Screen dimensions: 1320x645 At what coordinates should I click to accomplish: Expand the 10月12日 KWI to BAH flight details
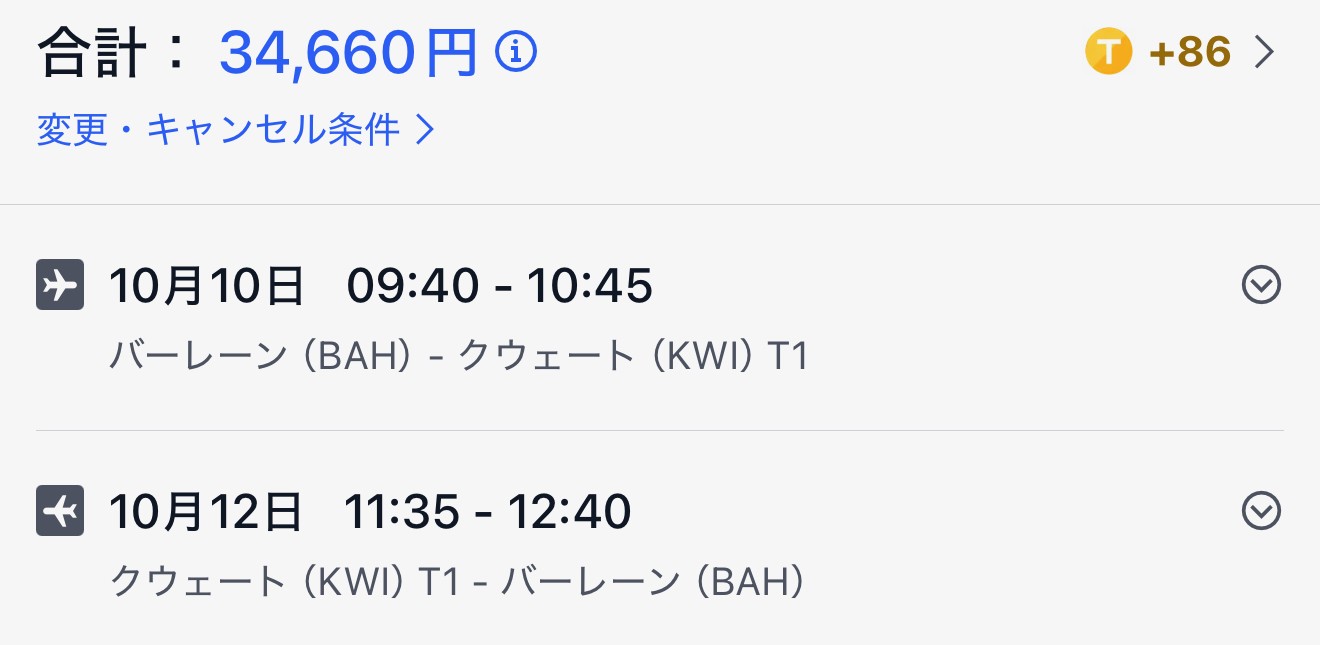1260,512
